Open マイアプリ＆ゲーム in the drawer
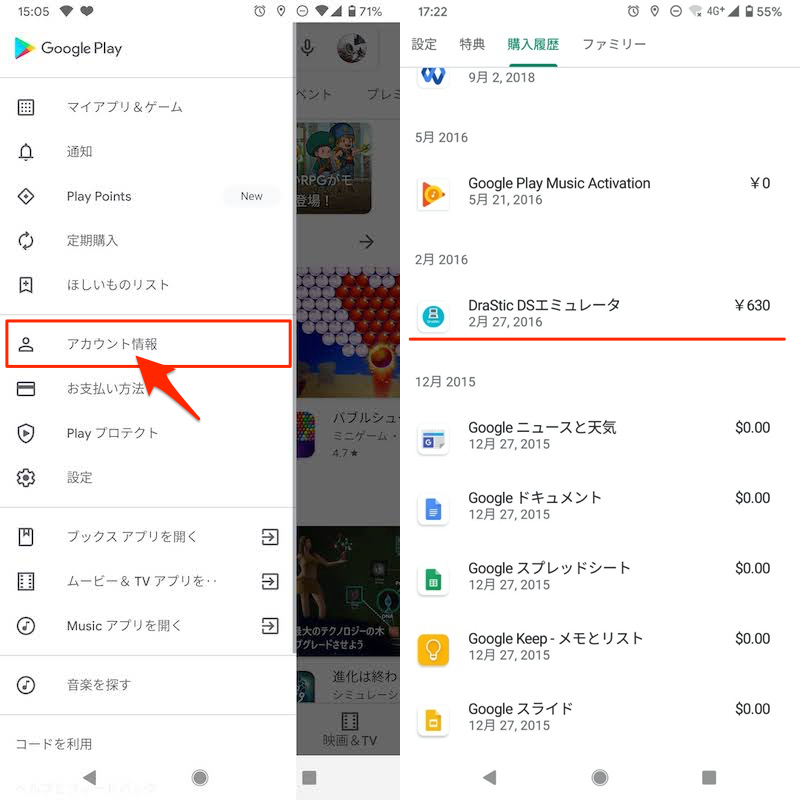The image size is (800, 800). [147, 107]
